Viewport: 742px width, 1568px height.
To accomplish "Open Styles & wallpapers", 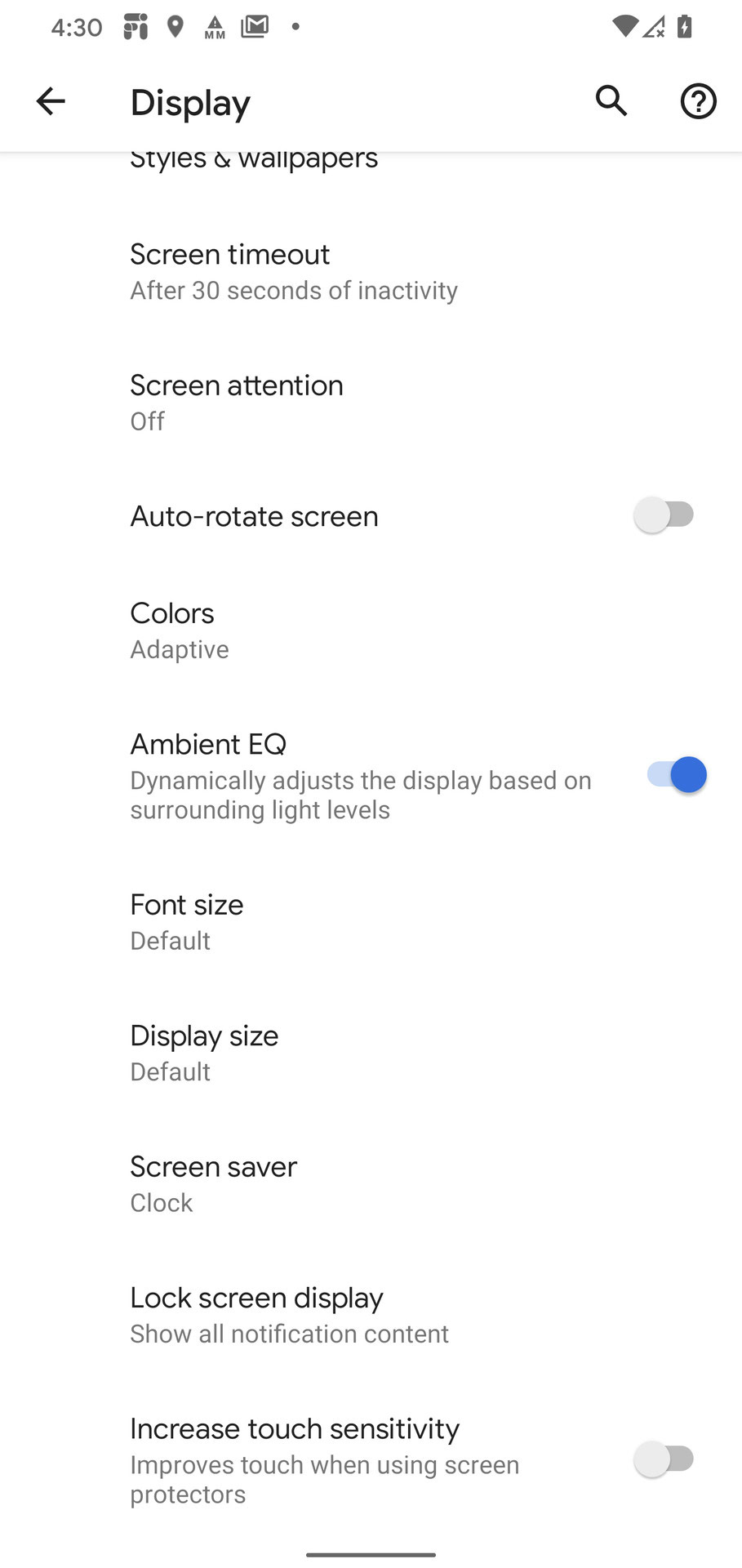I will click(371, 170).
